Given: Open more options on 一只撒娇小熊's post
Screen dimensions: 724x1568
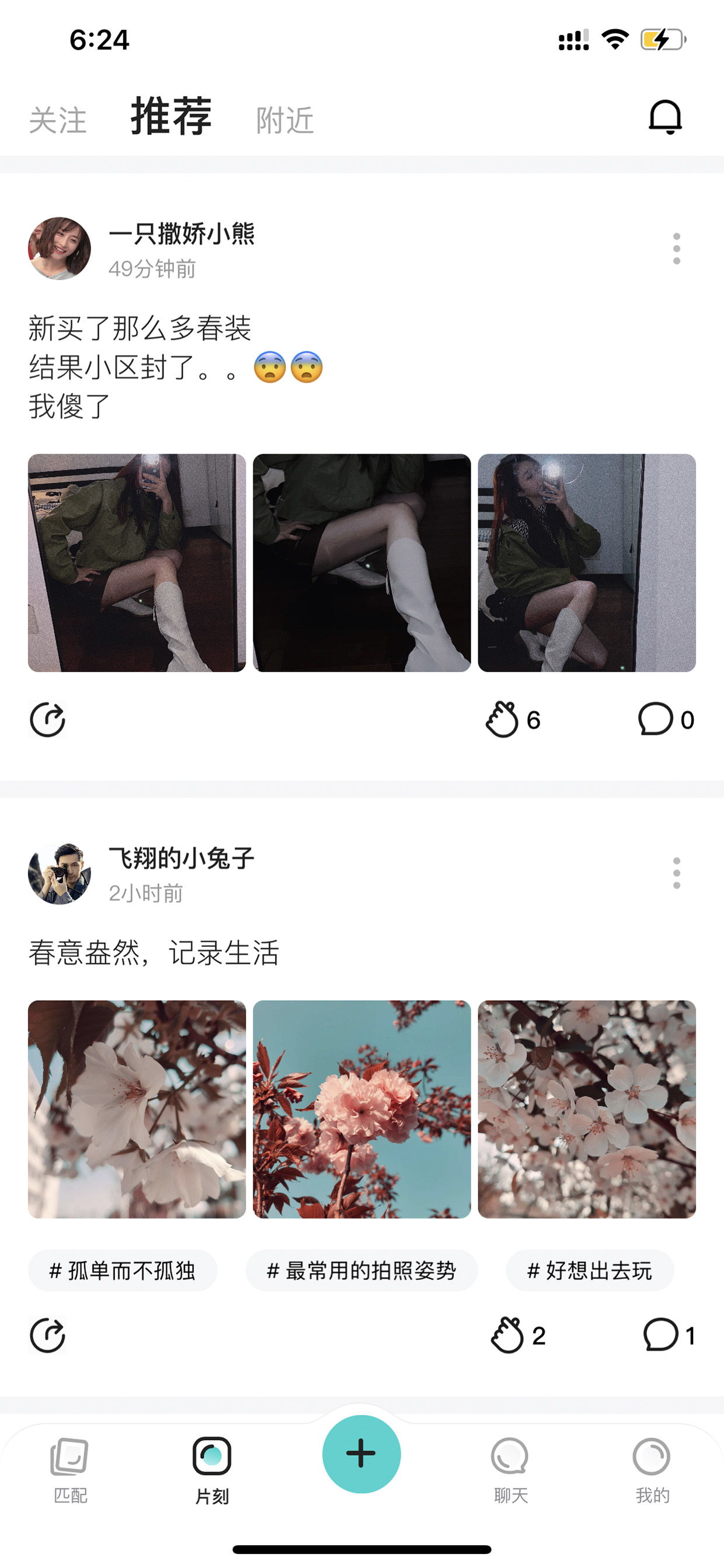Looking at the screenshot, I should coord(676,248).
